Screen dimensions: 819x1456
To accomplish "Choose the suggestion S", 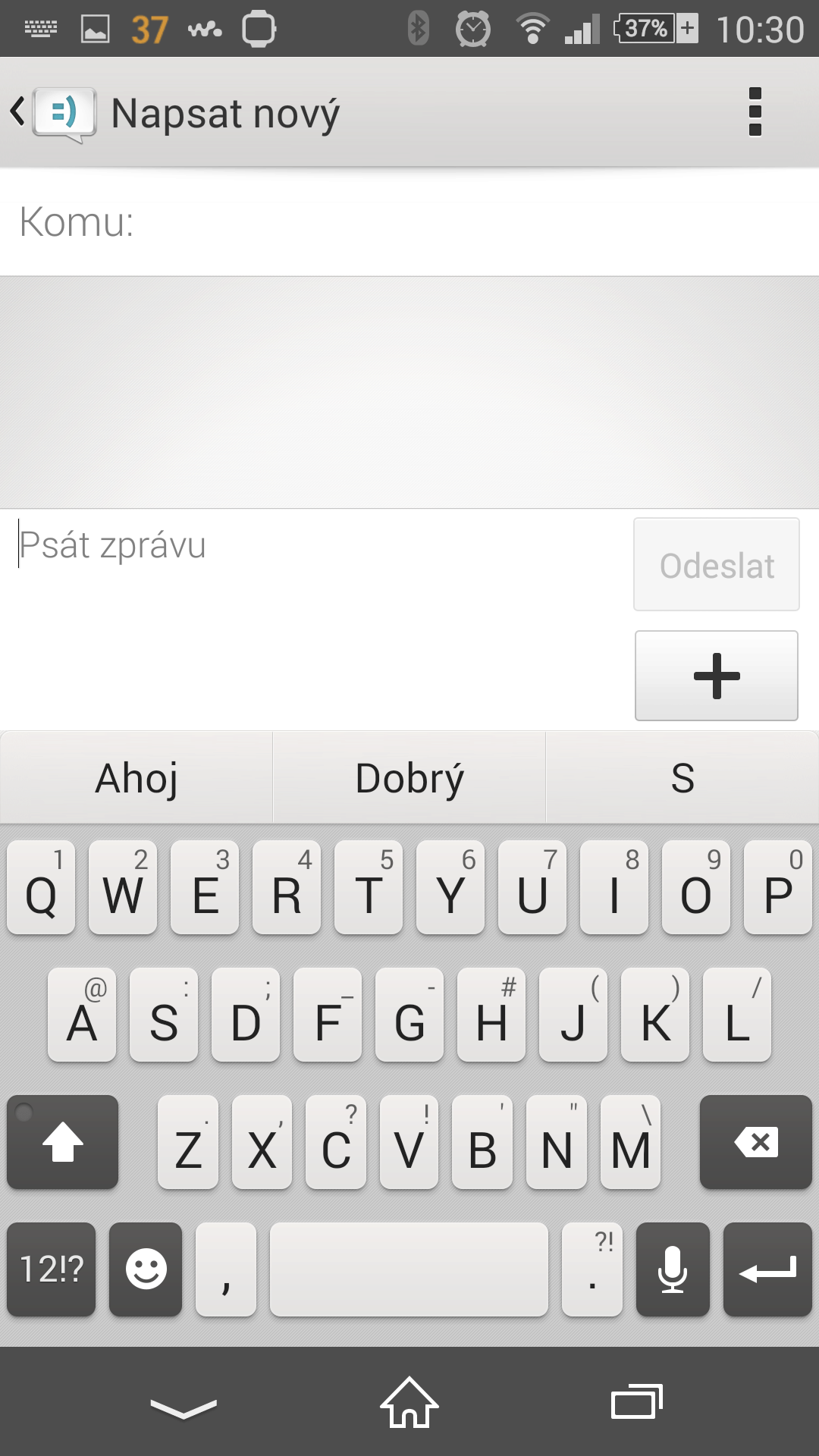I will [x=682, y=778].
